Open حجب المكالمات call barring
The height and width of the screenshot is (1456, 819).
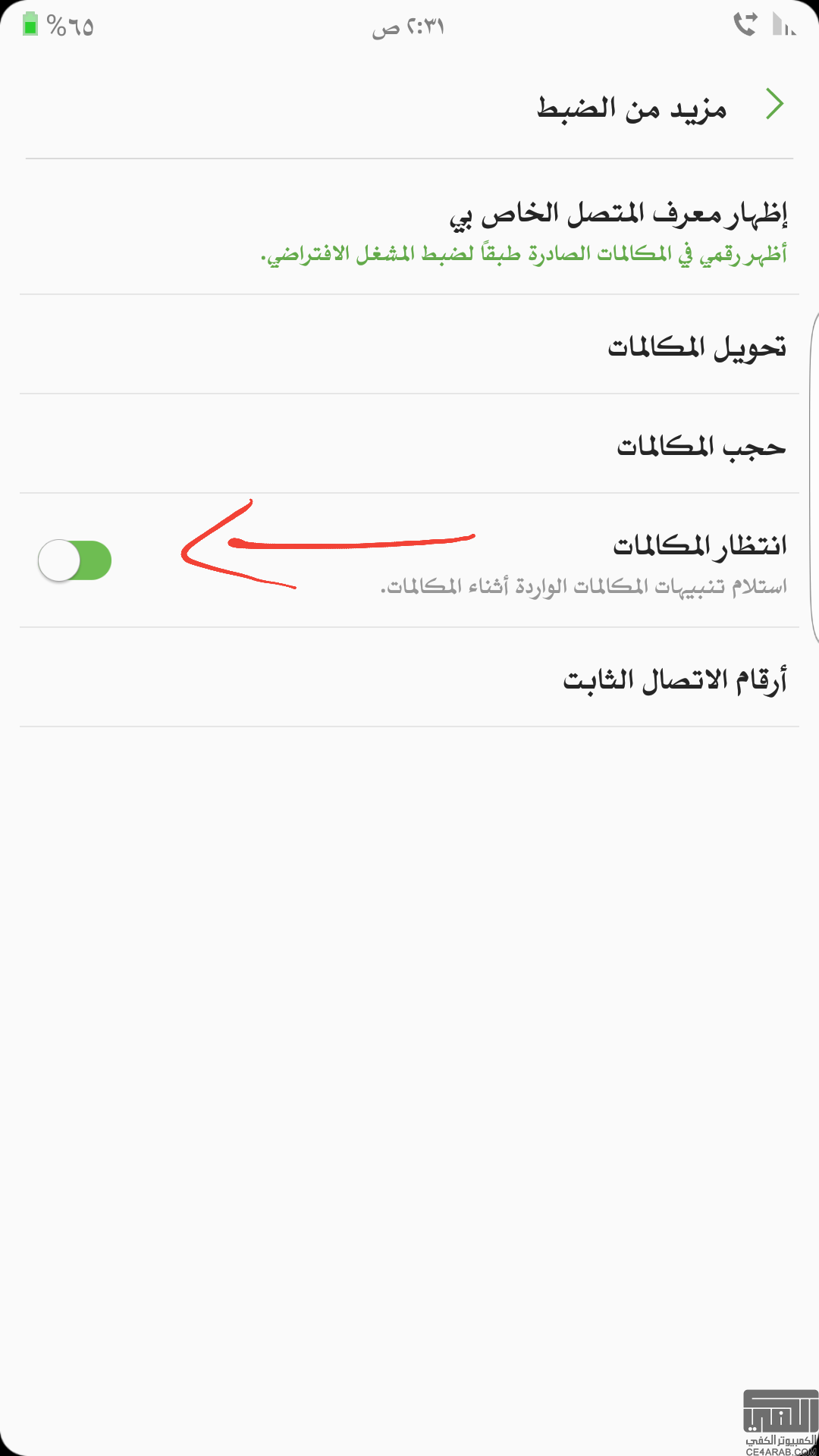point(409,444)
